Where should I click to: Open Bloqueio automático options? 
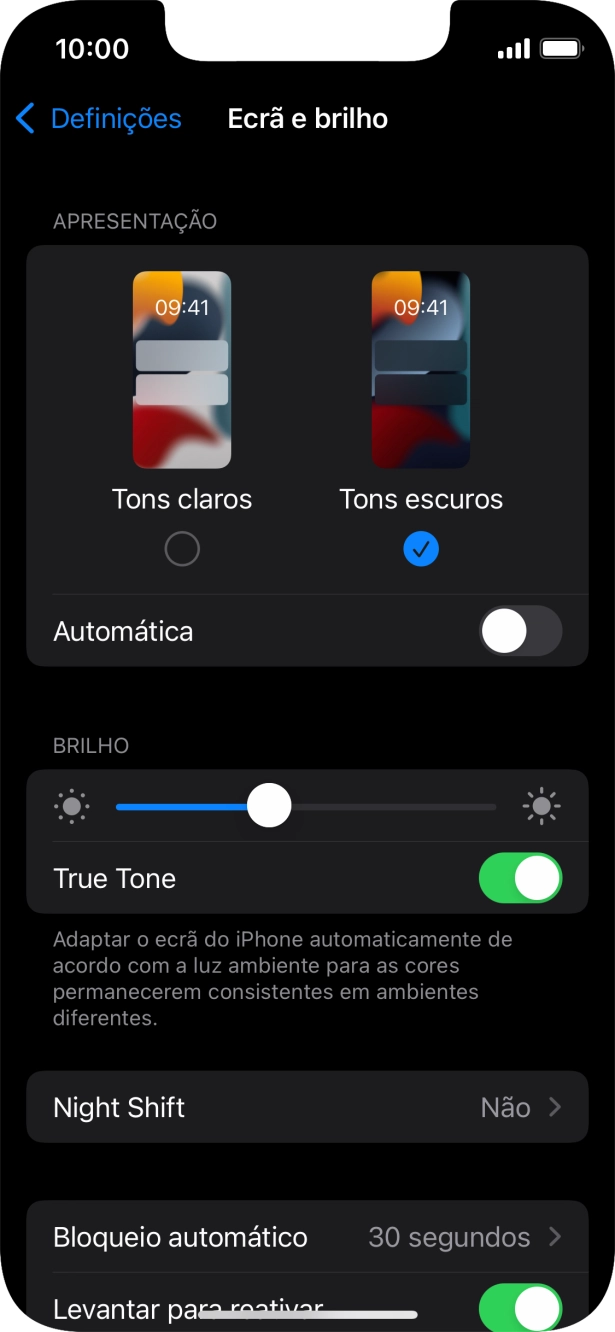307,1237
